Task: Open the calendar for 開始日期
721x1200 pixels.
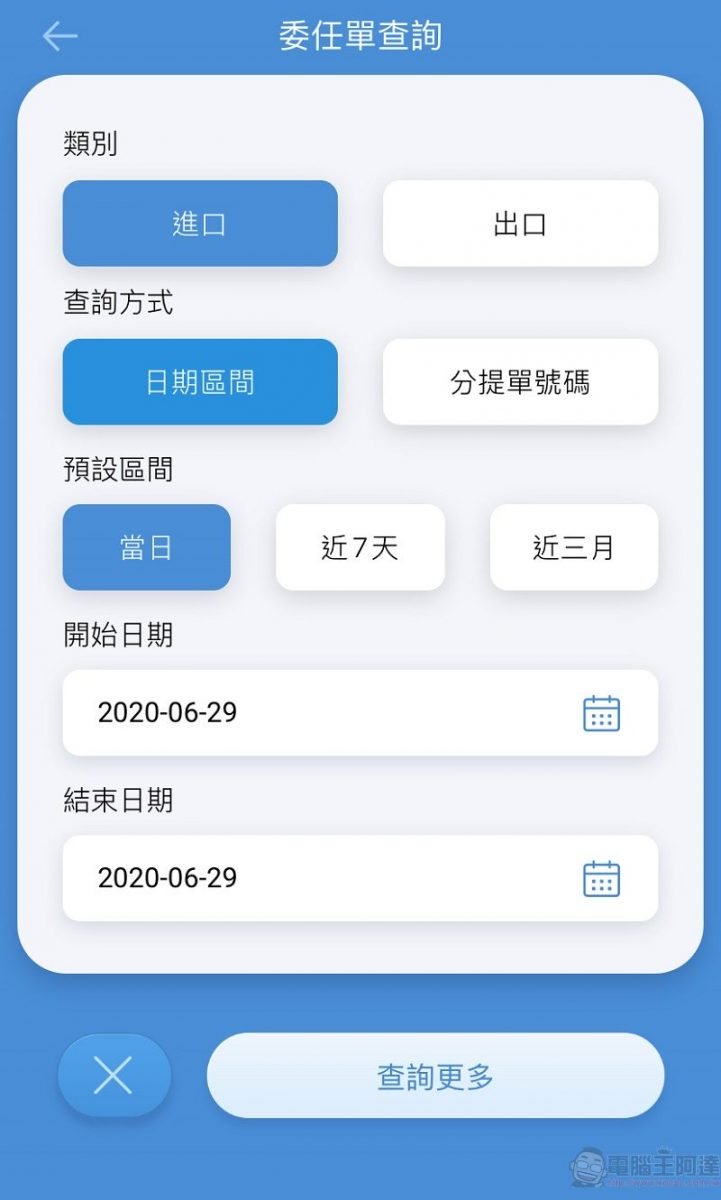Action: (601, 713)
